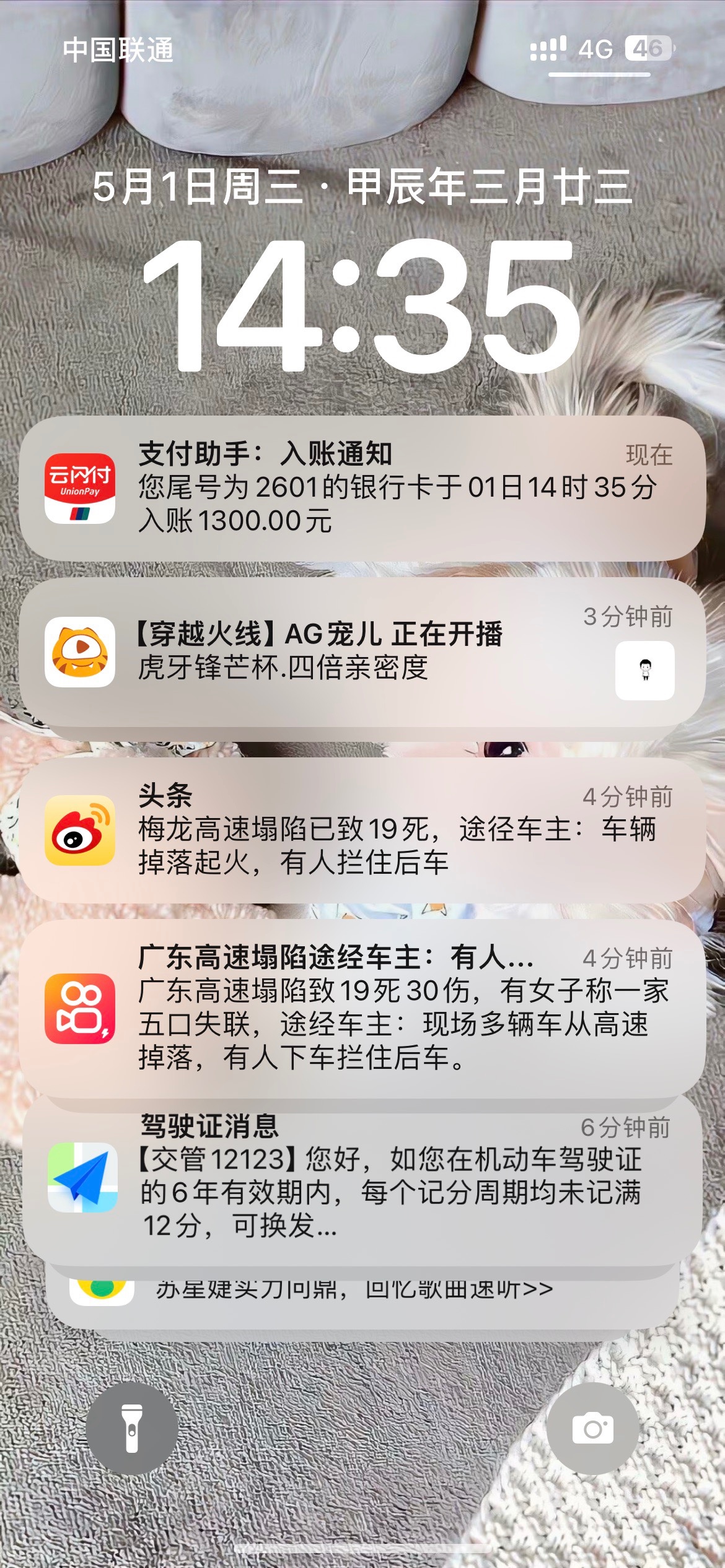Open the UnionPay 入账通知 notification
The height and width of the screenshot is (1568, 725).
click(x=362, y=488)
